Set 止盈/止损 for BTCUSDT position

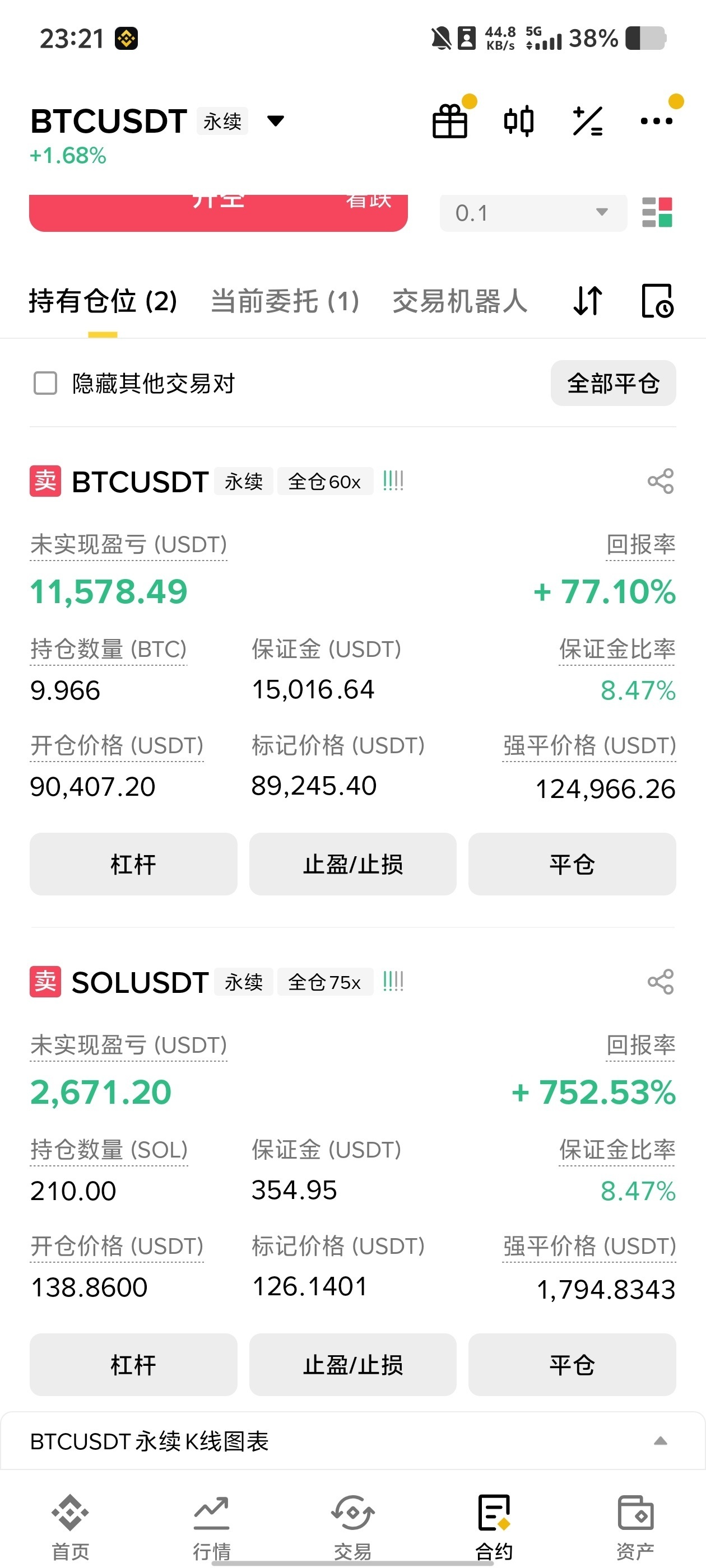tap(352, 864)
